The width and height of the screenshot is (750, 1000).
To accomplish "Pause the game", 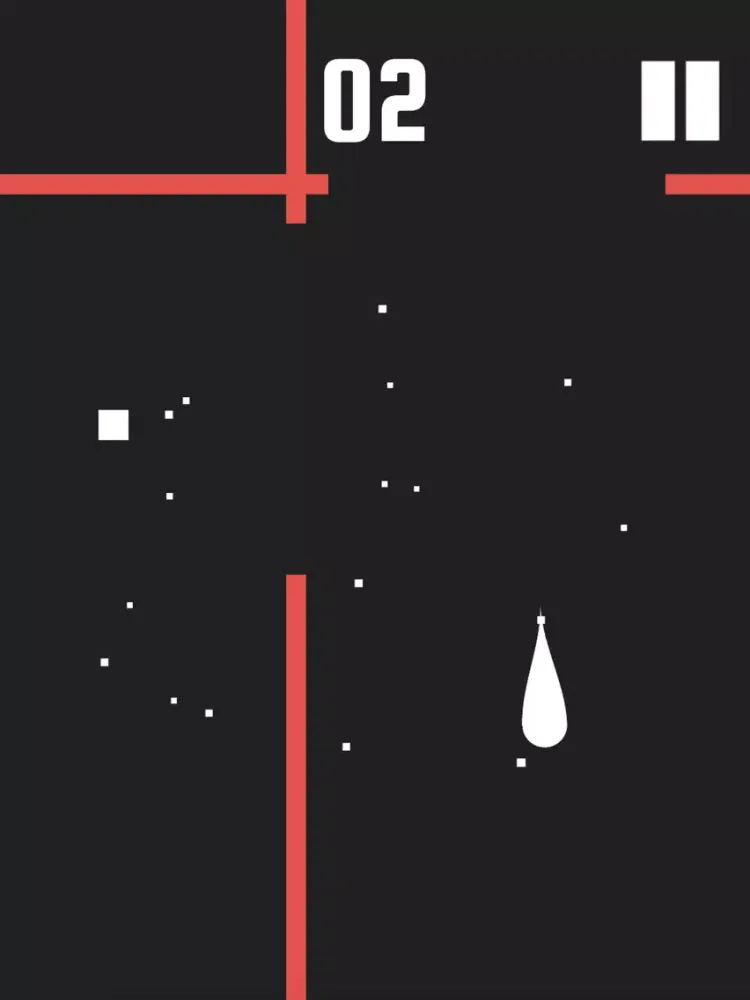I will click(x=680, y=101).
